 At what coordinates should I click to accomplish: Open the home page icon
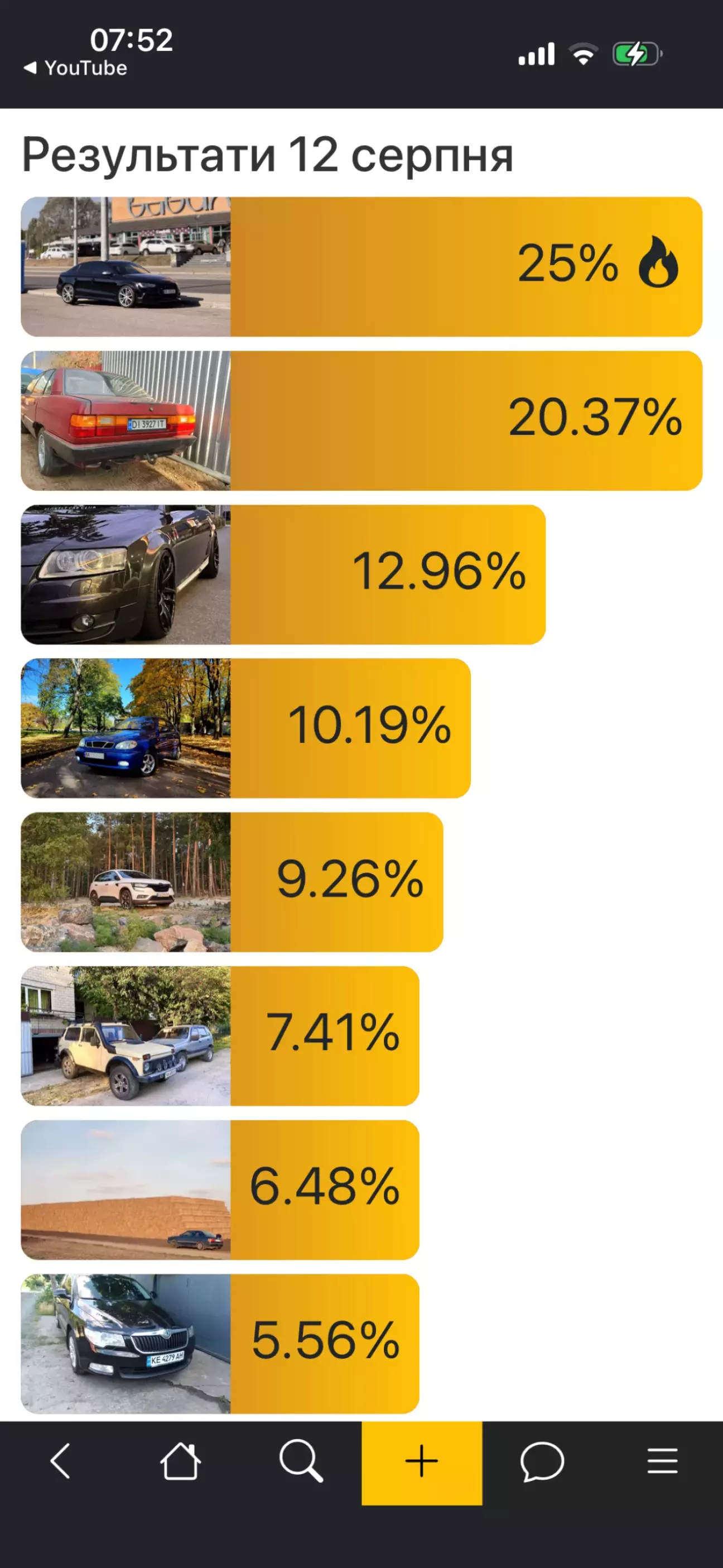coord(180,1460)
